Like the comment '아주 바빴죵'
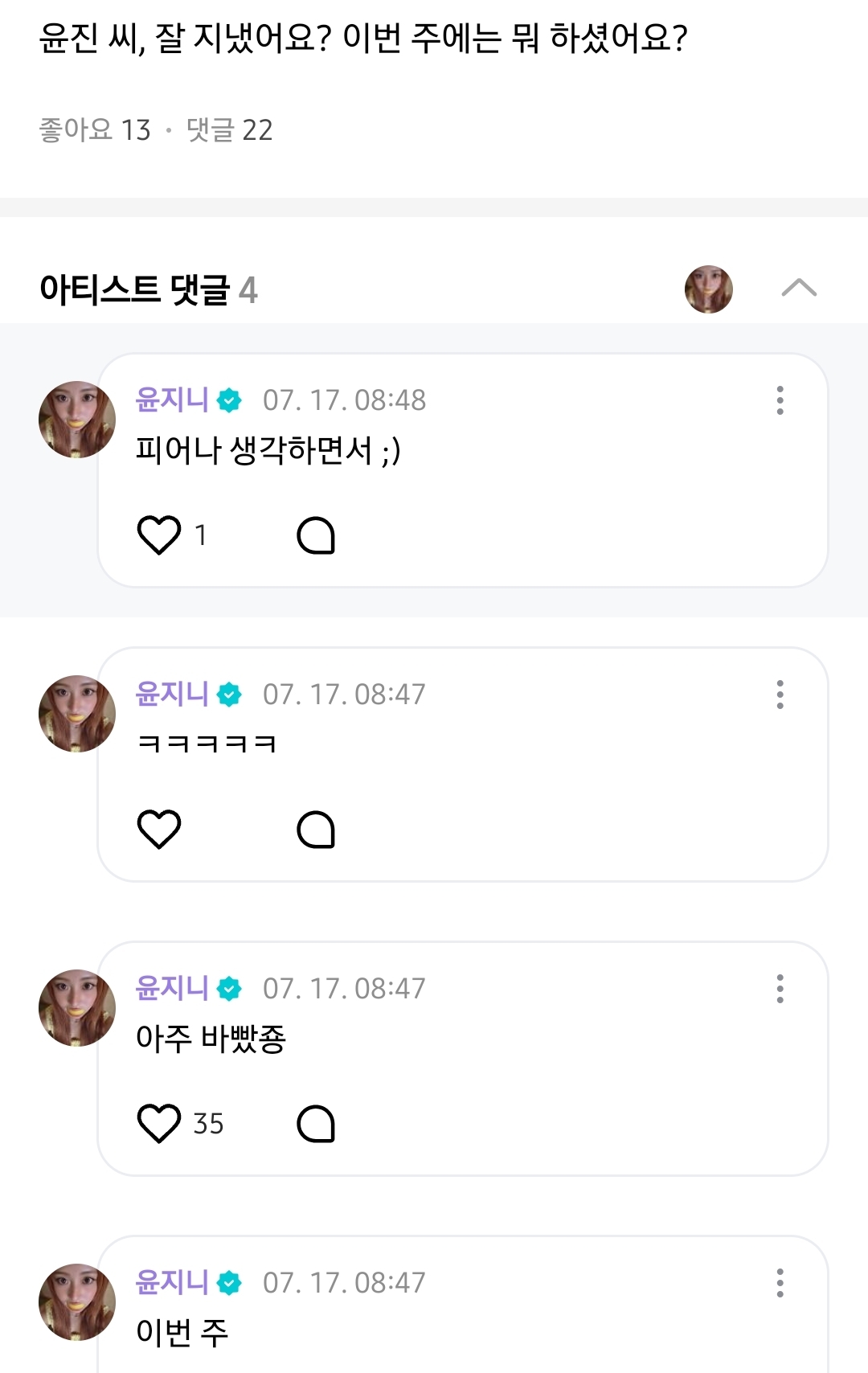The image size is (868, 1373). [x=159, y=1124]
